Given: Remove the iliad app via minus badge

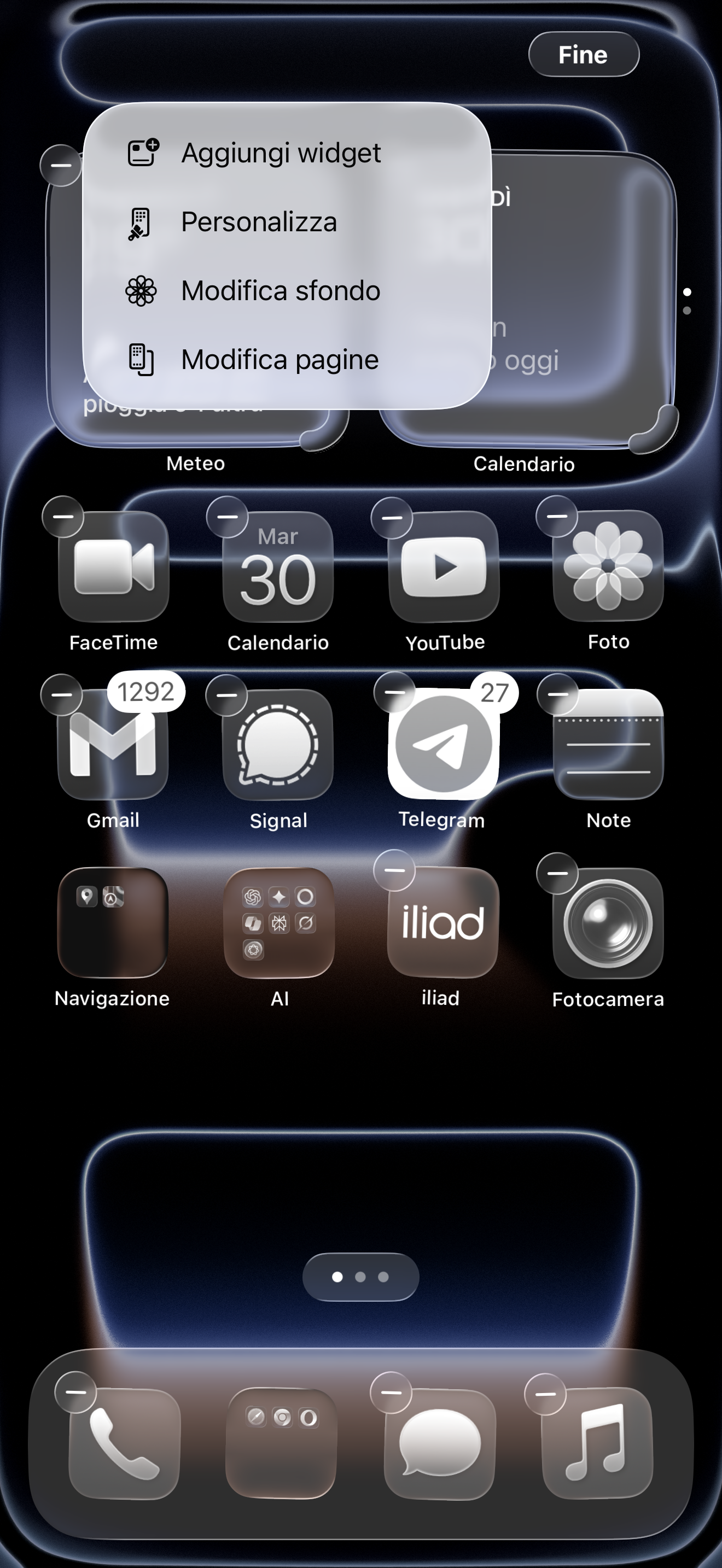Looking at the screenshot, I should (x=394, y=870).
